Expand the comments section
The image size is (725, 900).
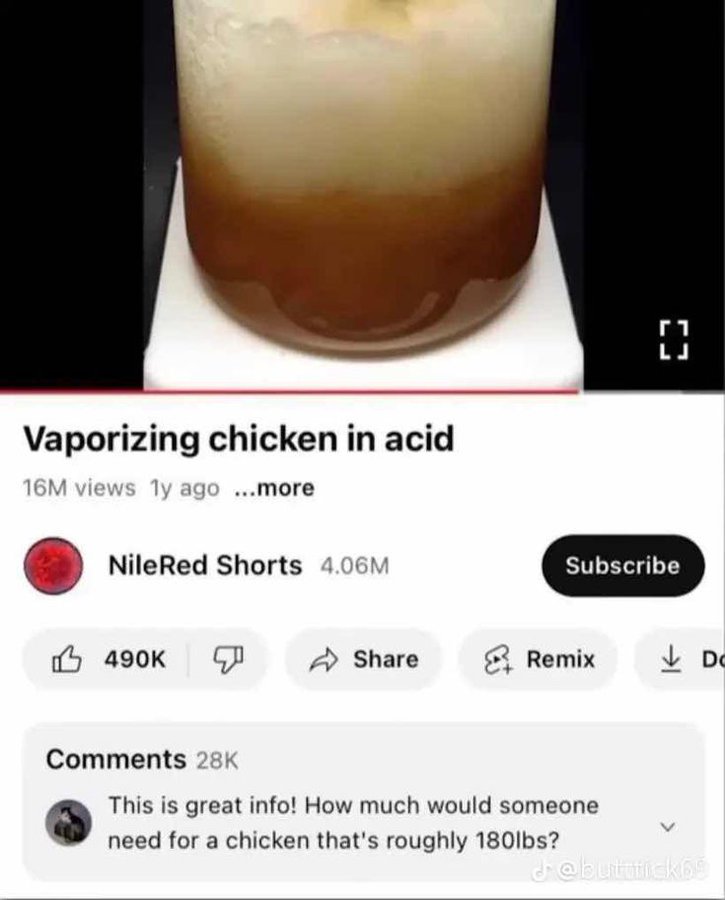(x=669, y=825)
